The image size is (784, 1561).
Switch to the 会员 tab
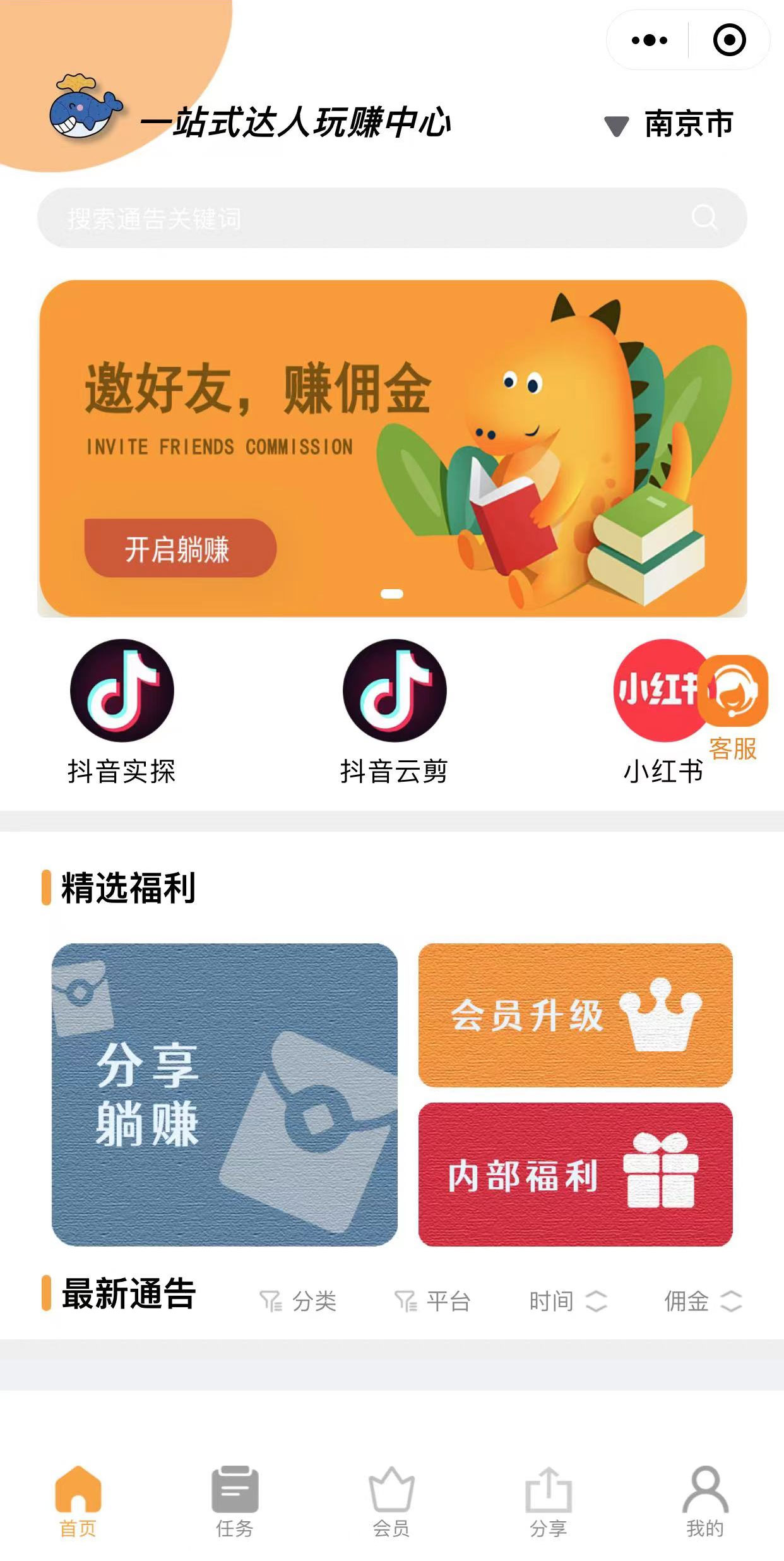tap(391, 1502)
